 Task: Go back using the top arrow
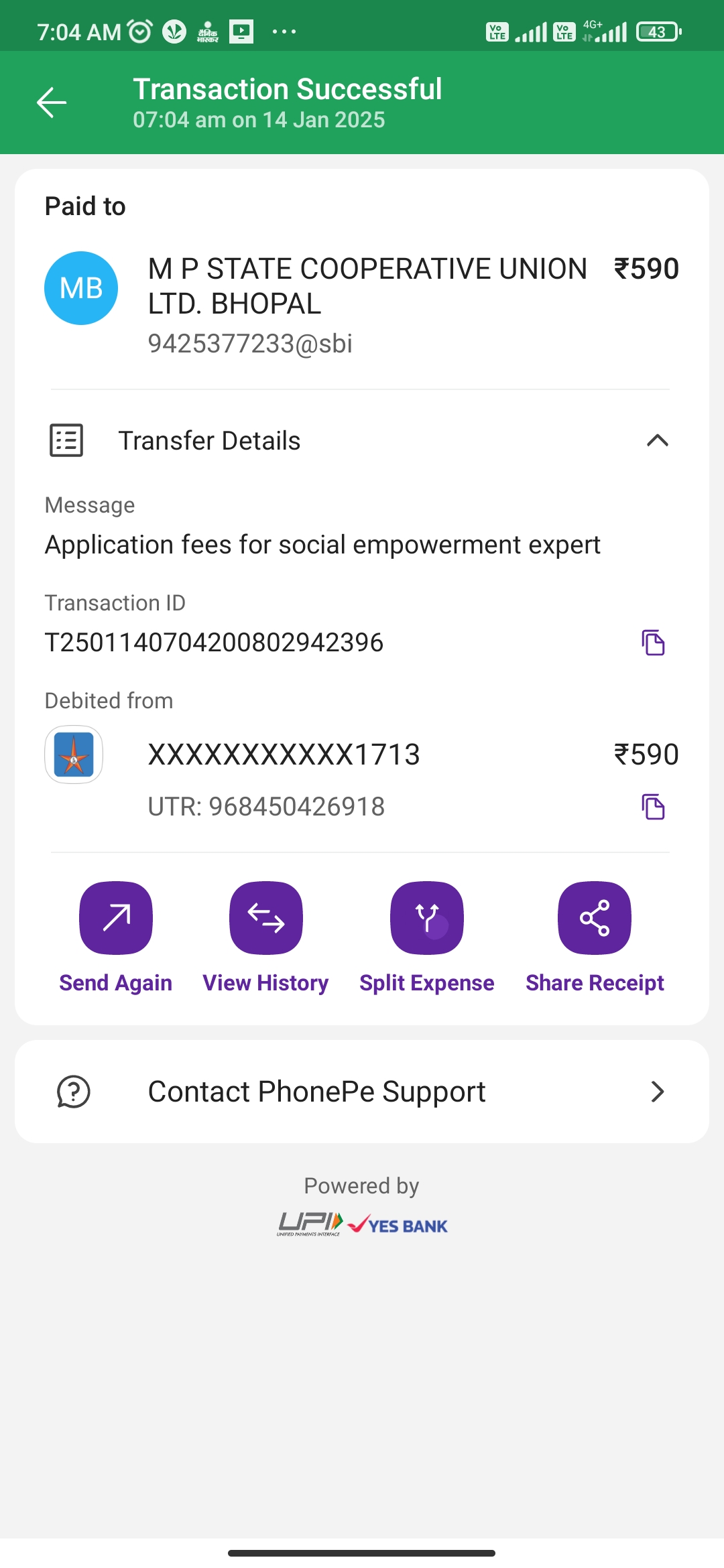click(52, 103)
